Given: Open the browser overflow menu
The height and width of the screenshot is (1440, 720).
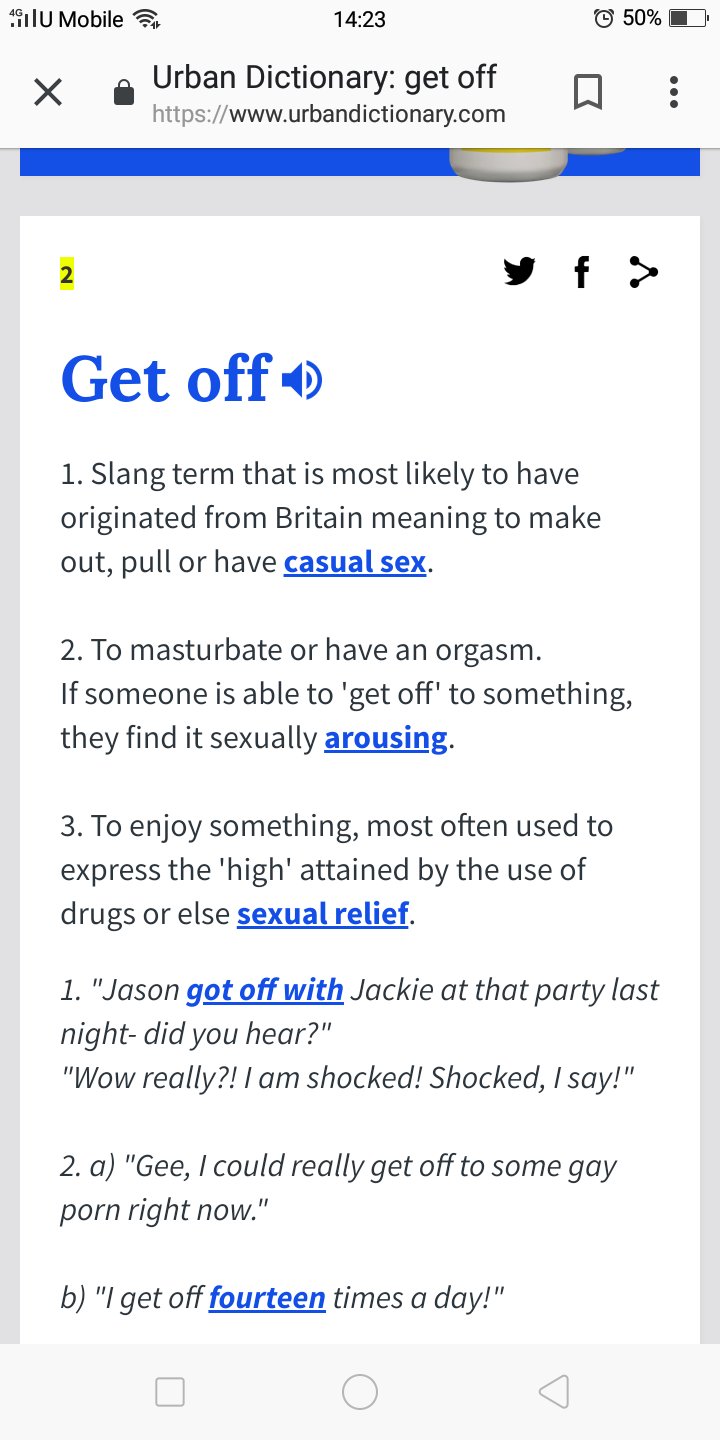Looking at the screenshot, I should pos(674,93).
